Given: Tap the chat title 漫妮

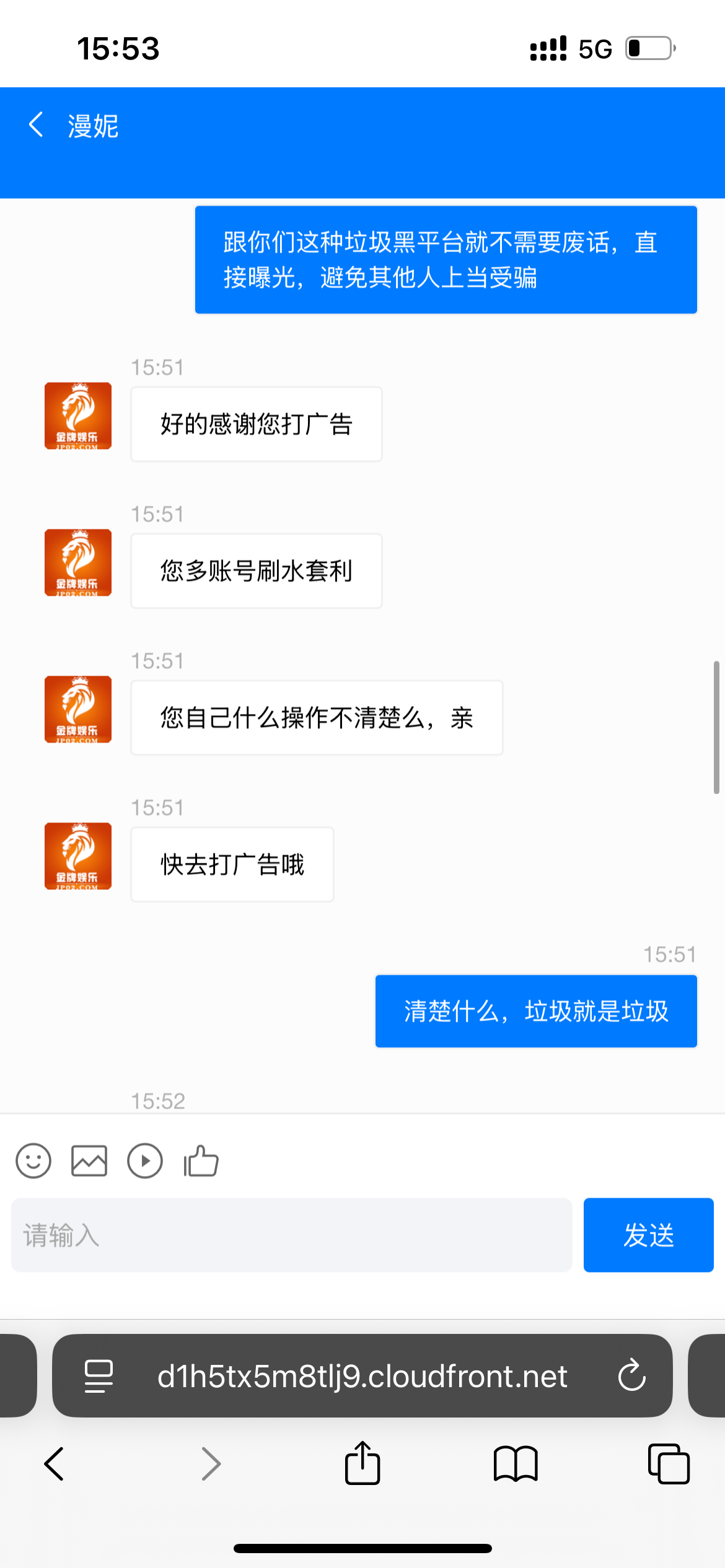Looking at the screenshot, I should pyautogui.click(x=92, y=127).
